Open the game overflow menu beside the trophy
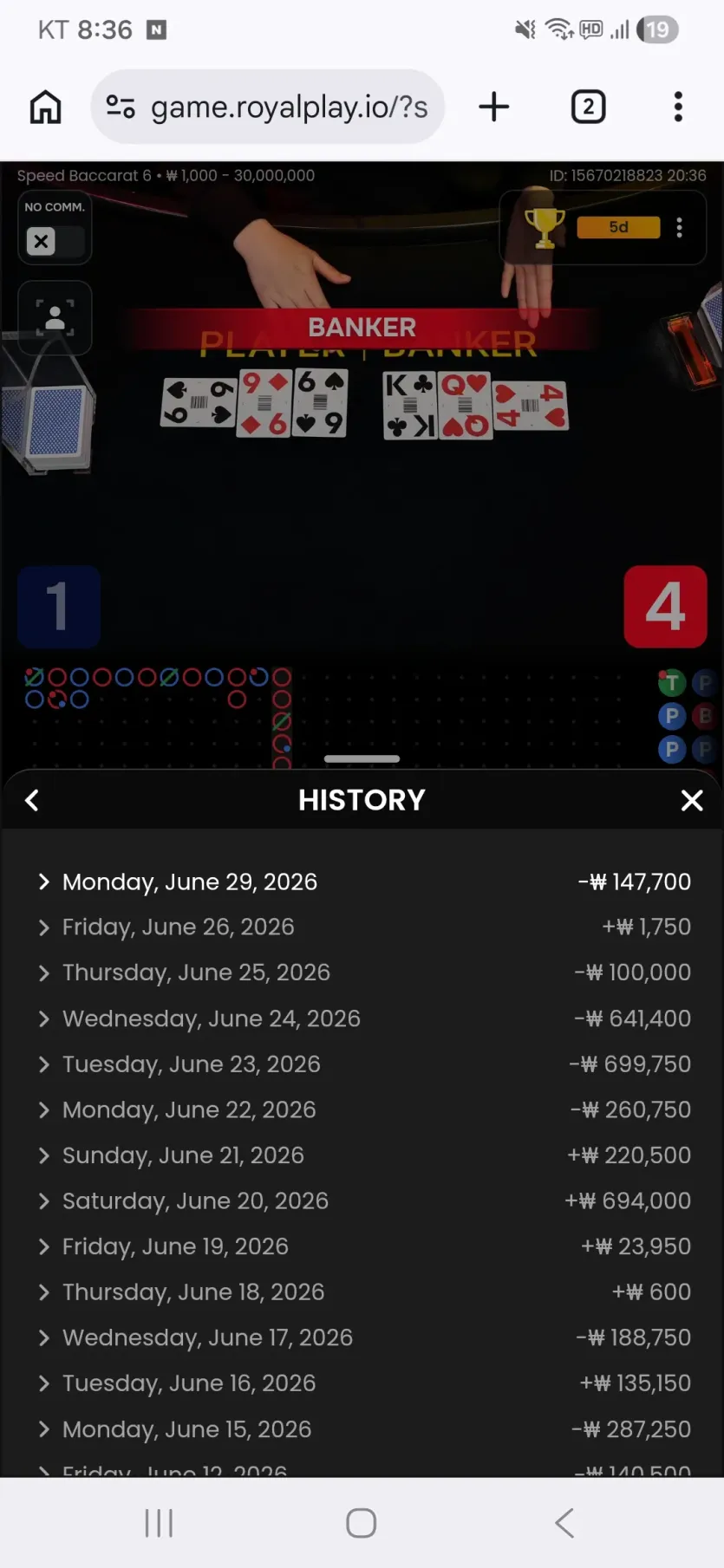The width and height of the screenshot is (724, 1568). click(x=679, y=227)
